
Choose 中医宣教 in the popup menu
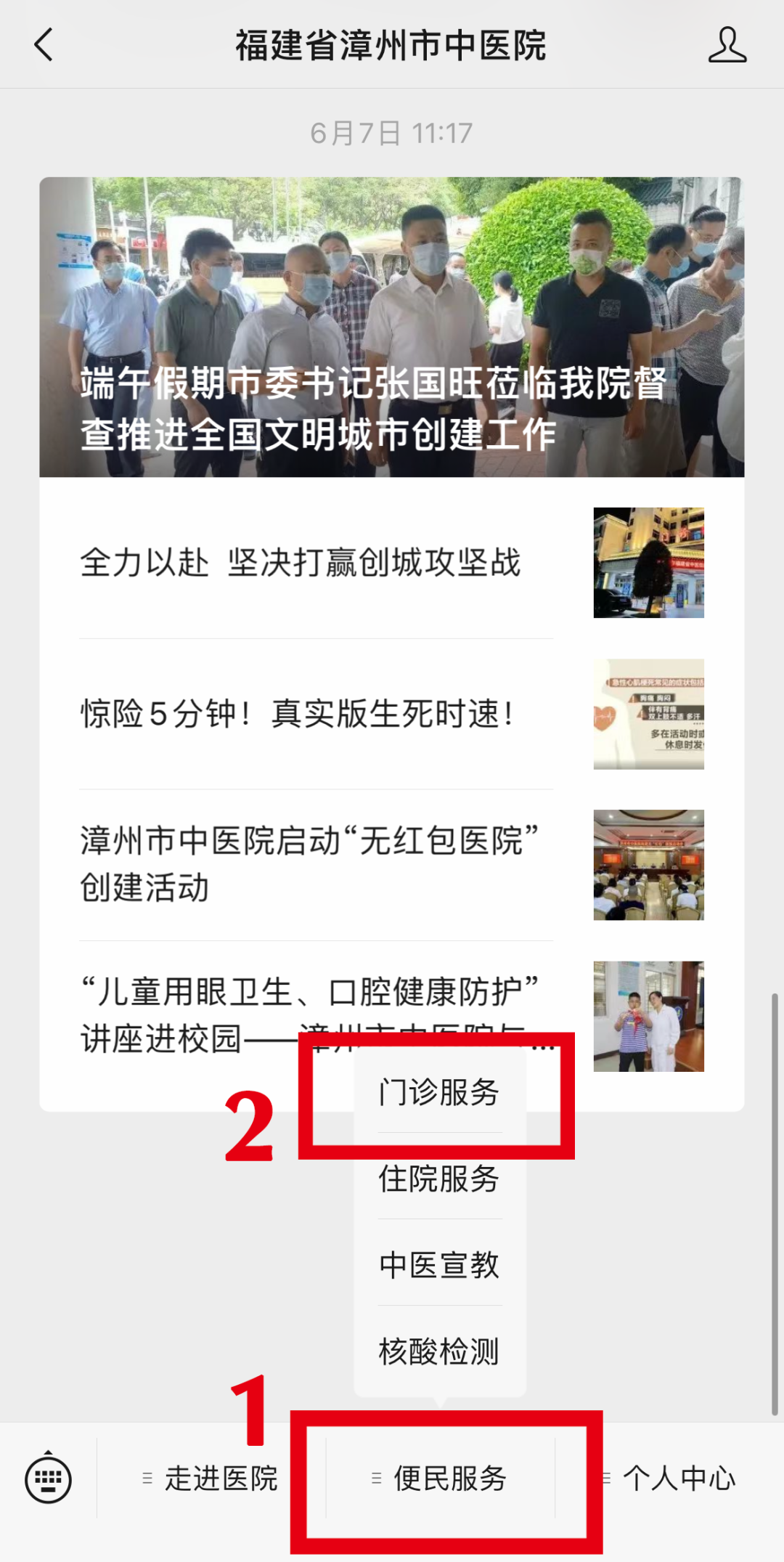pyautogui.click(x=439, y=1265)
